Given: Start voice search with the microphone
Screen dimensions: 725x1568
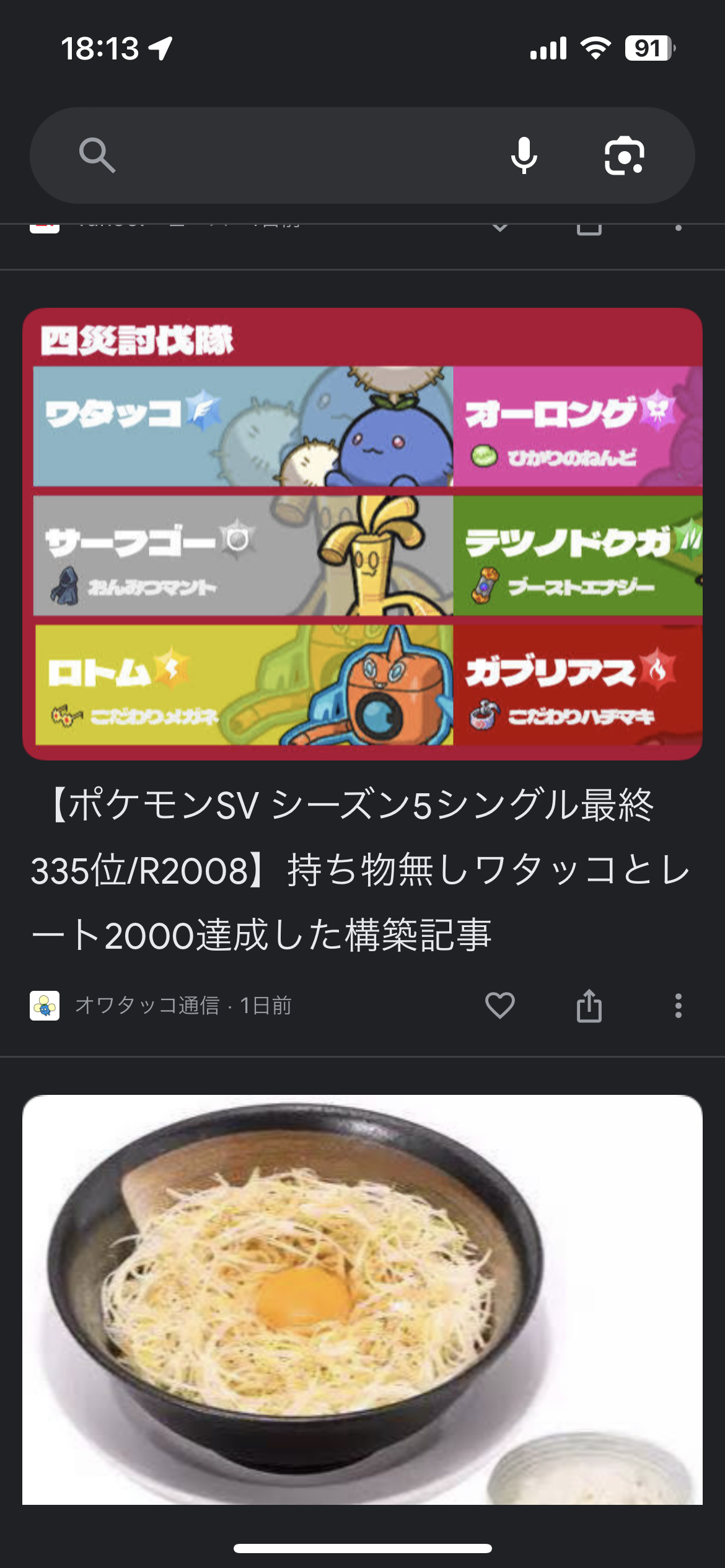Looking at the screenshot, I should click(524, 155).
